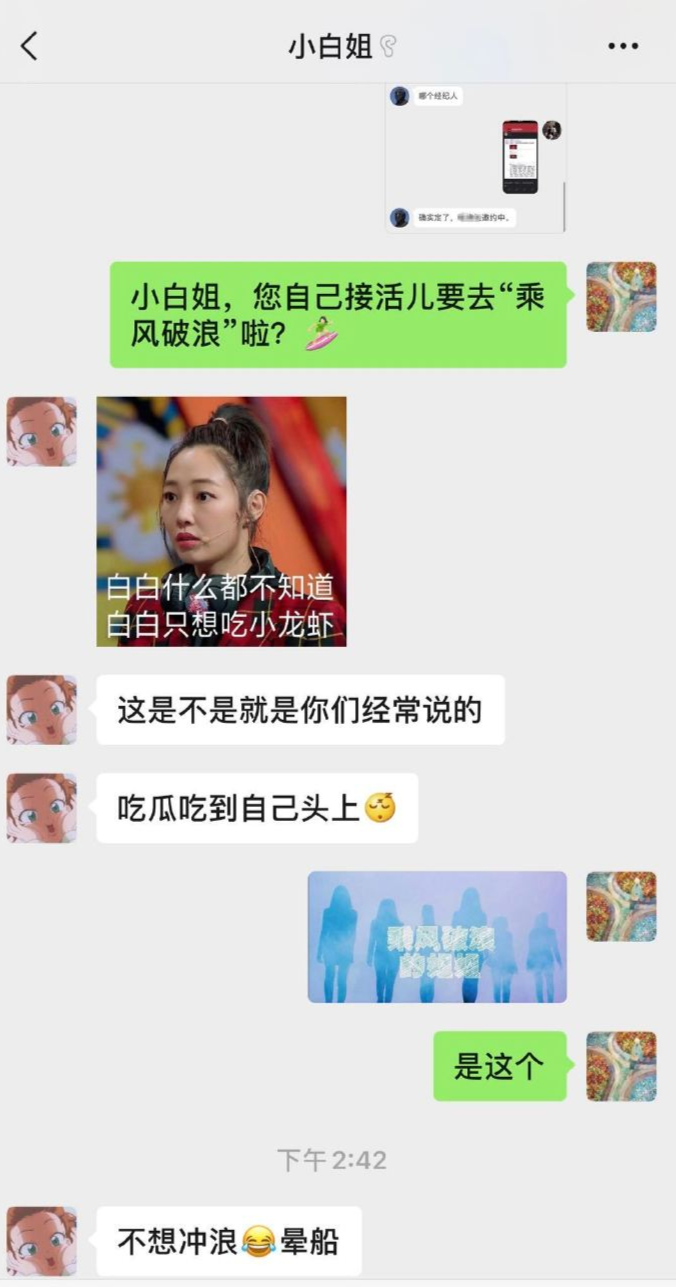The width and height of the screenshot is (676, 1287).
Task: Open 小白姐's avatar beside 吃瓜吃到自己头上
Action: 42,807
